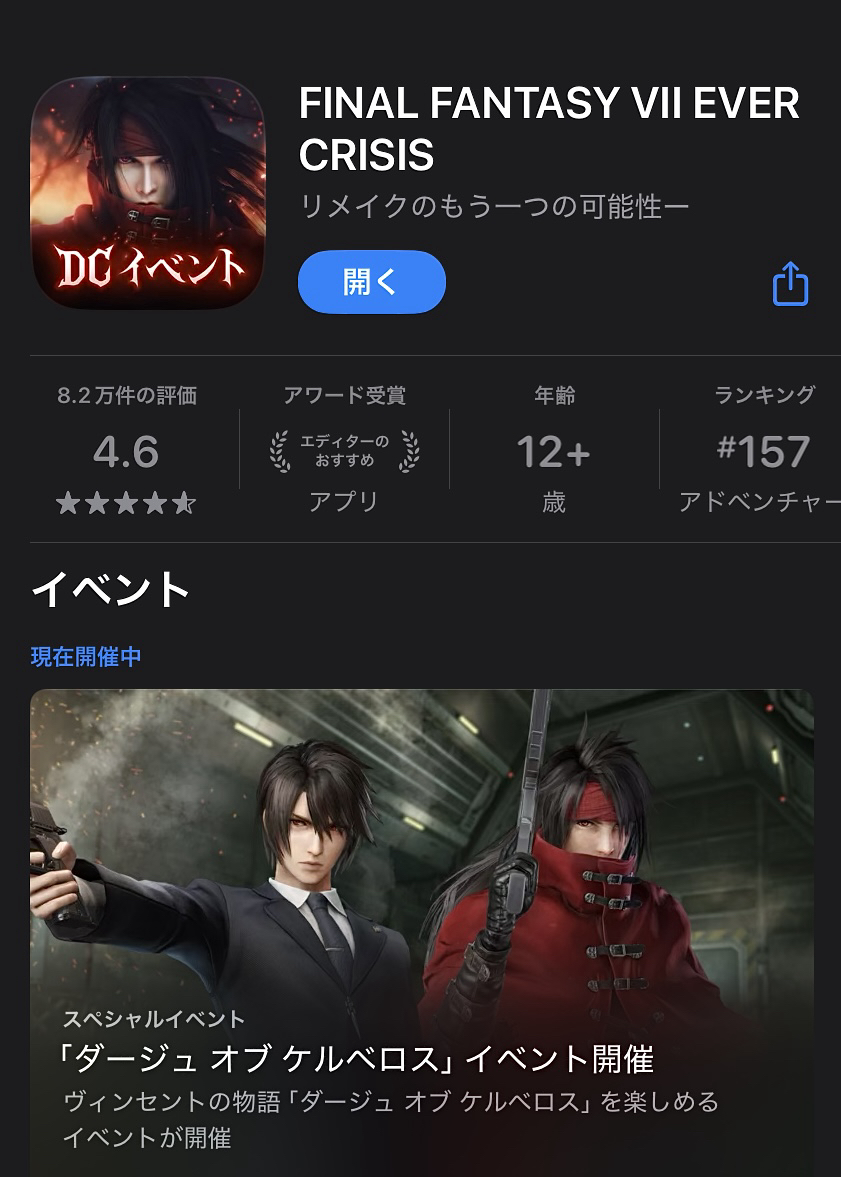
Task: Check the 12+ age rating details
Action: pyautogui.click(x=554, y=450)
